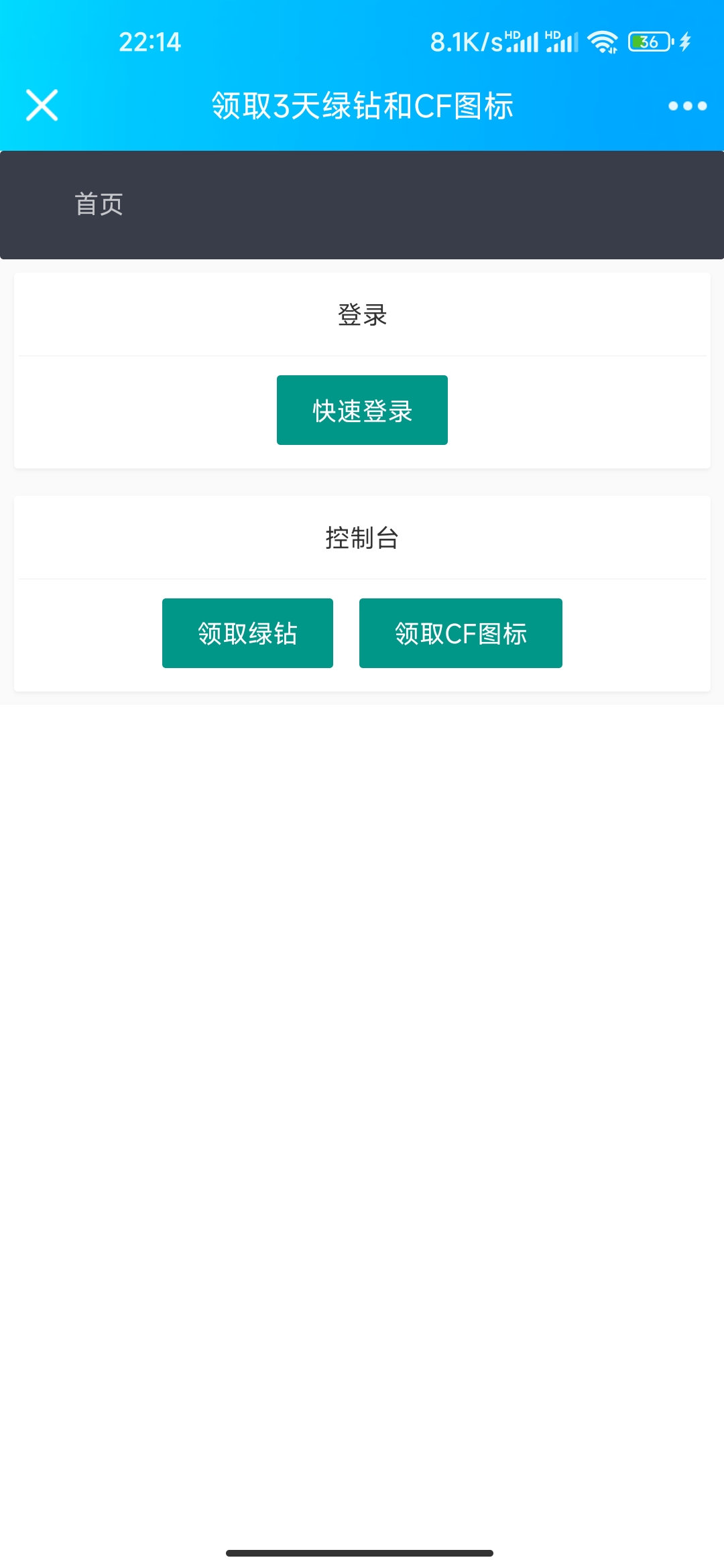724x1568 pixels.
Task: Tap the page title 领取3天绿钻和CF图标
Action: 362,104
